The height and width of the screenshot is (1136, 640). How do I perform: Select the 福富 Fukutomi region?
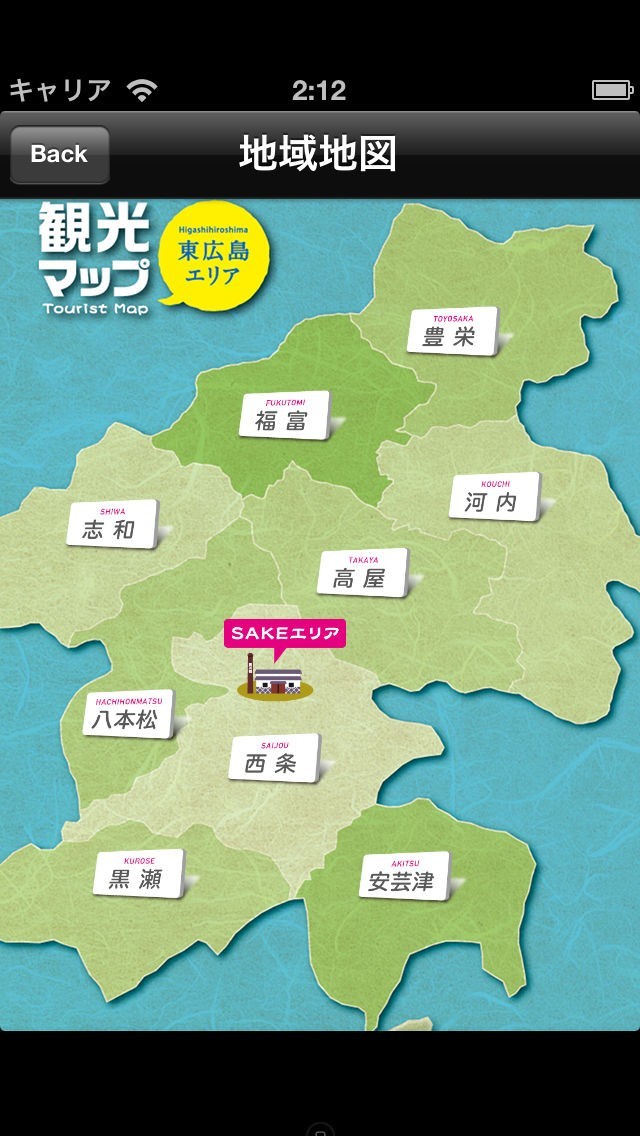(285, 415)
